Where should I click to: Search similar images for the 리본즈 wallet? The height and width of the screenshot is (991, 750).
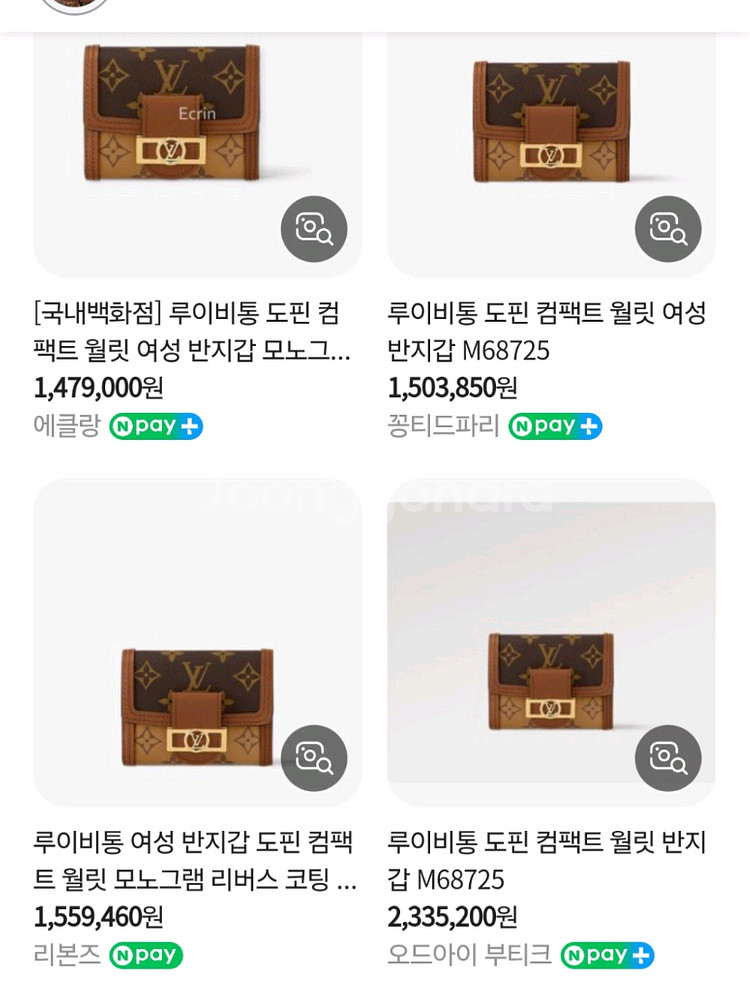(314, 758)
